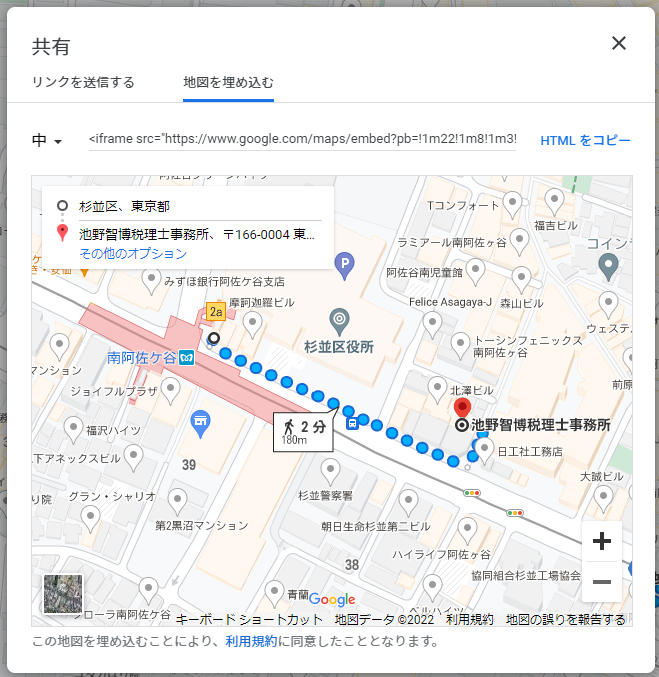
Task: Switch to the リンクを送信する tab
Action: (83, 82)
